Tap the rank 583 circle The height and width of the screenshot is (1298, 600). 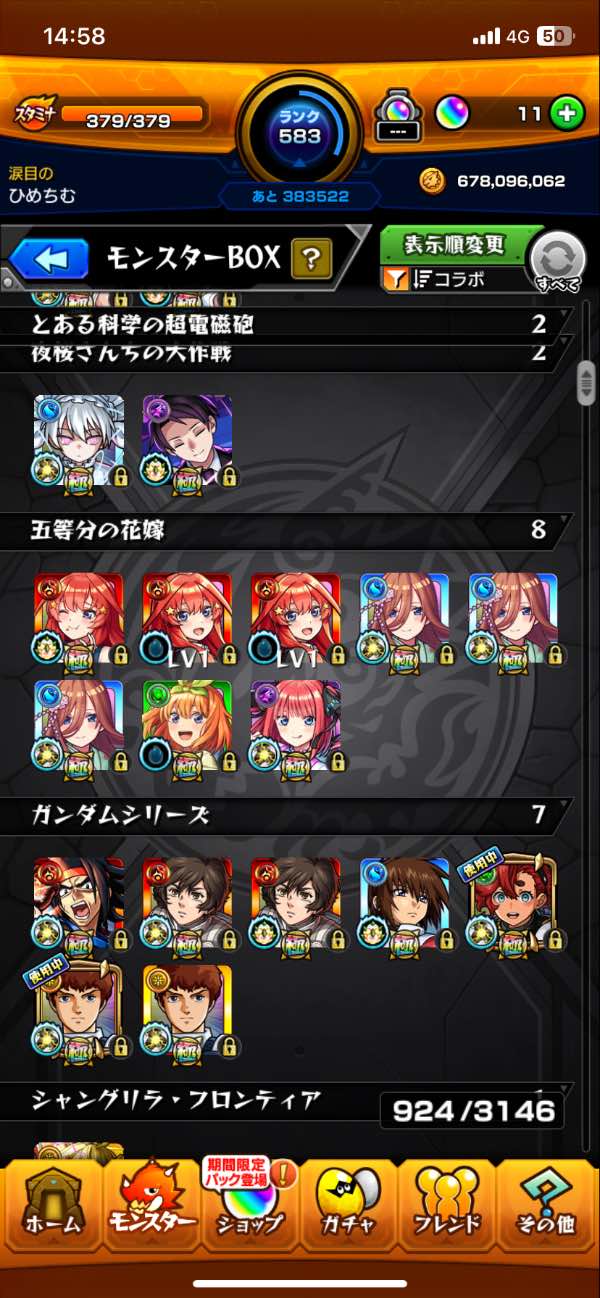300,126
